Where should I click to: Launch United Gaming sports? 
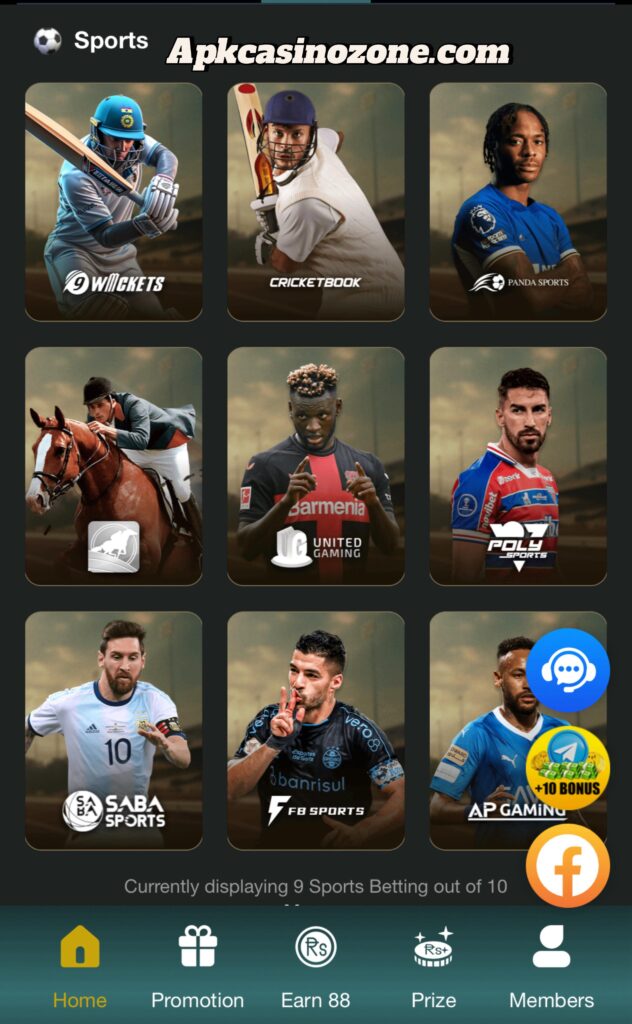pos(315,466)
